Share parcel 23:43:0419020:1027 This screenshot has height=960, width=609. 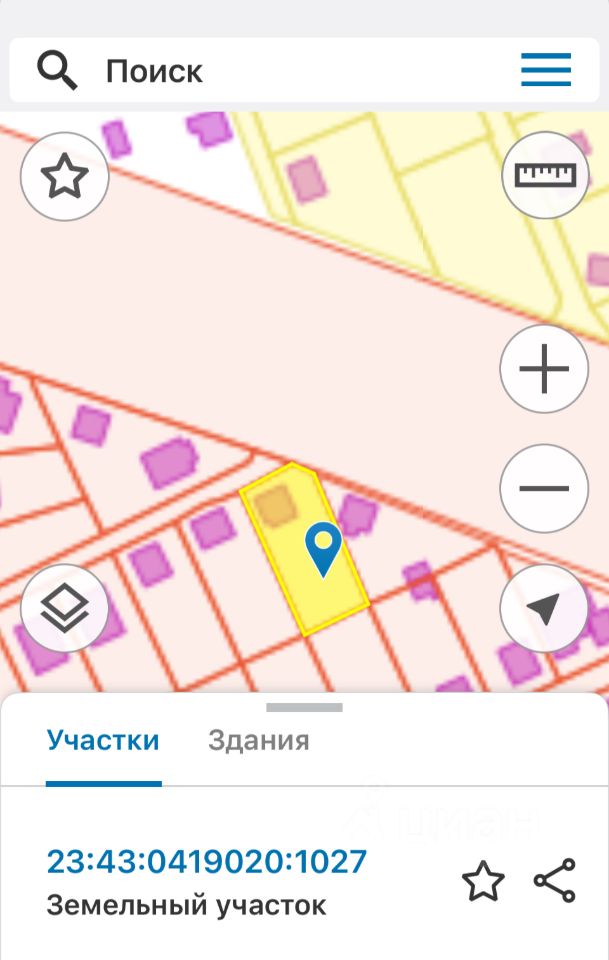pyautogui.click(x=555, y=880)
